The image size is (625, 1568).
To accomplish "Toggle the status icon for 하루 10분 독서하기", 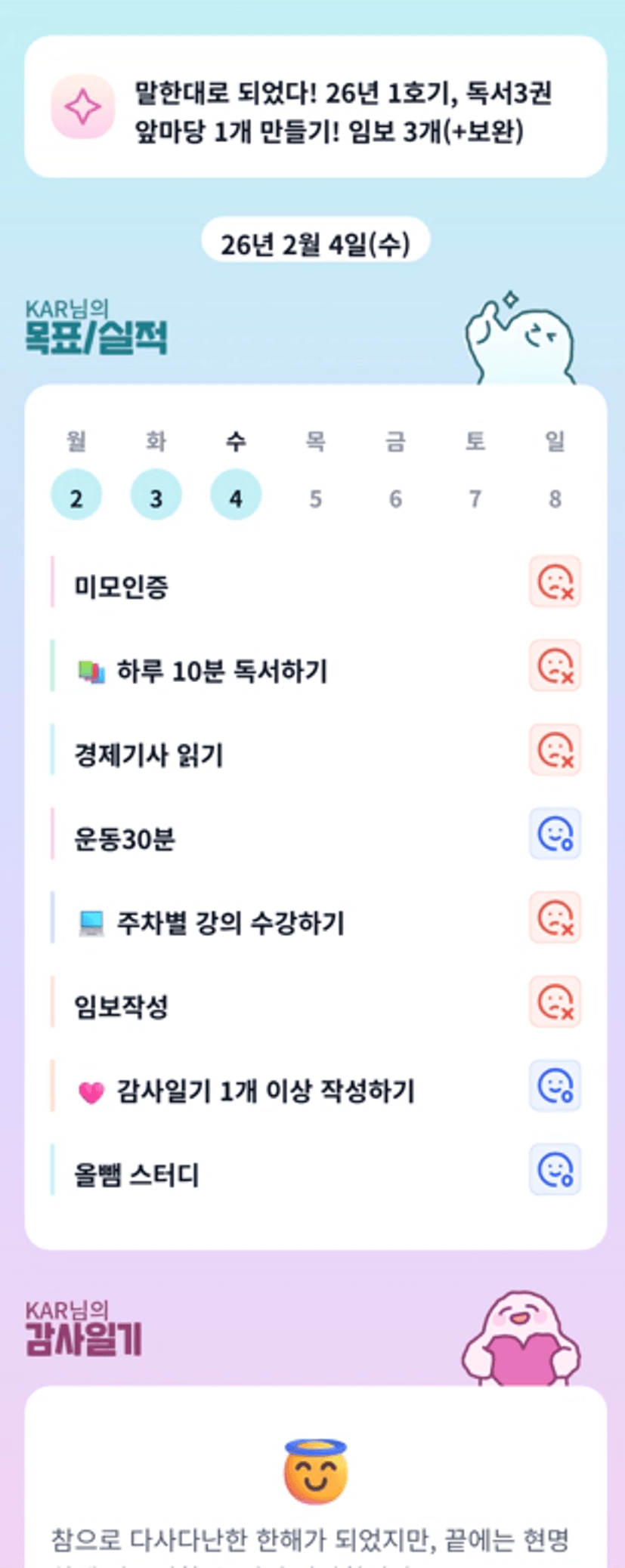I will 555,666.
